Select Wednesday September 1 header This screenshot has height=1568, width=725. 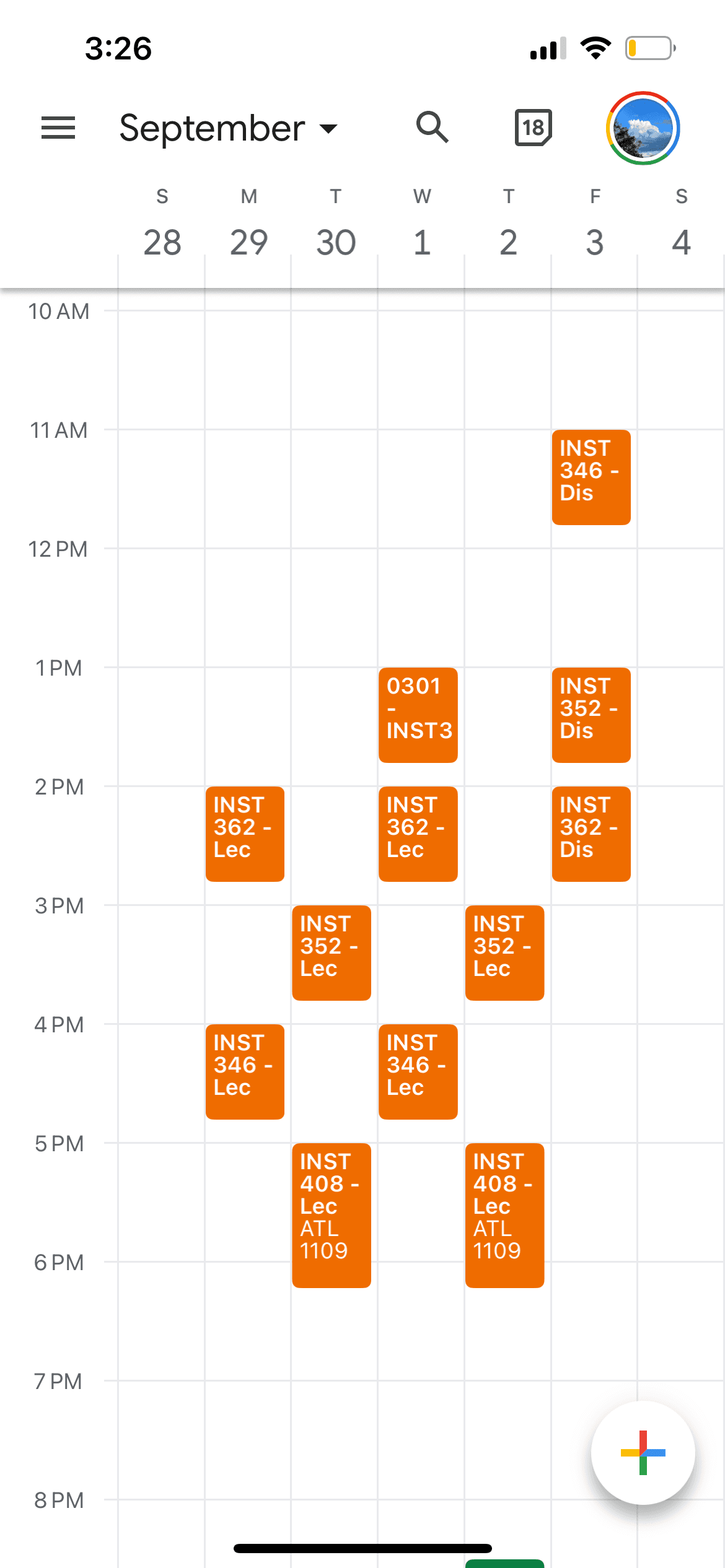point(421,242)
